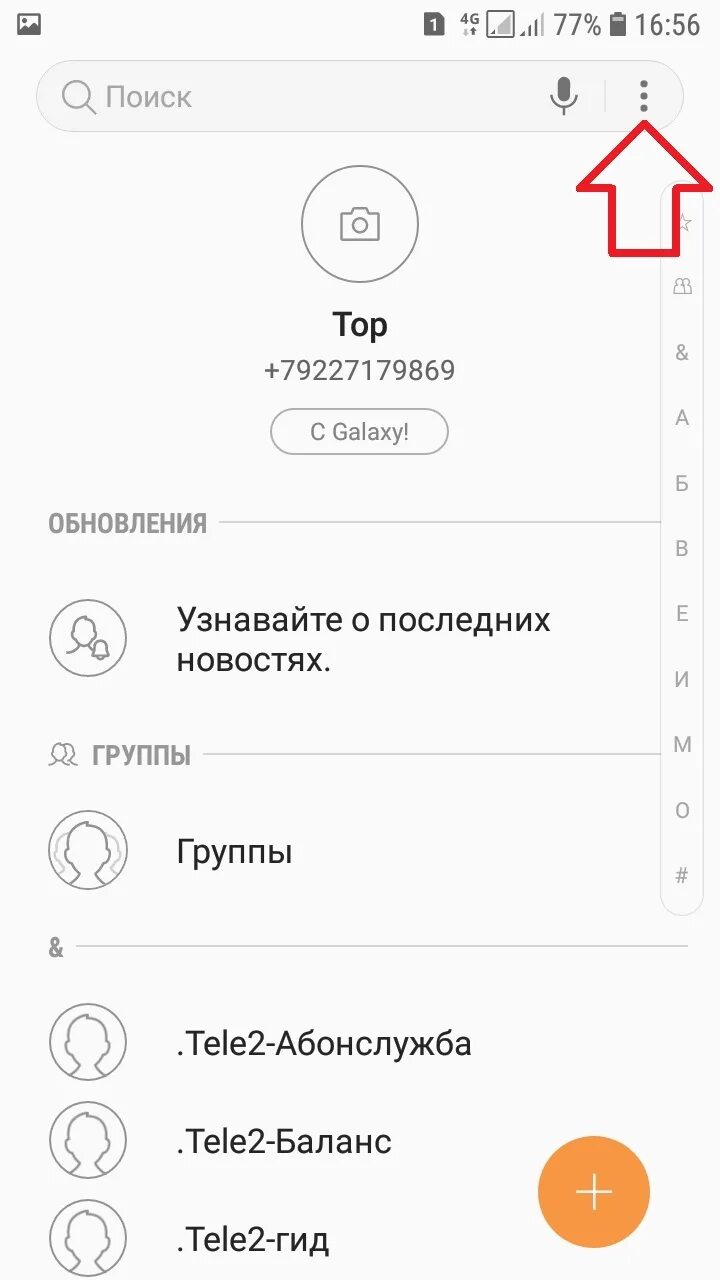Screen dimensions: 720x1280
Task: Open the Поиск search field
Action: (x=300, y=97)
